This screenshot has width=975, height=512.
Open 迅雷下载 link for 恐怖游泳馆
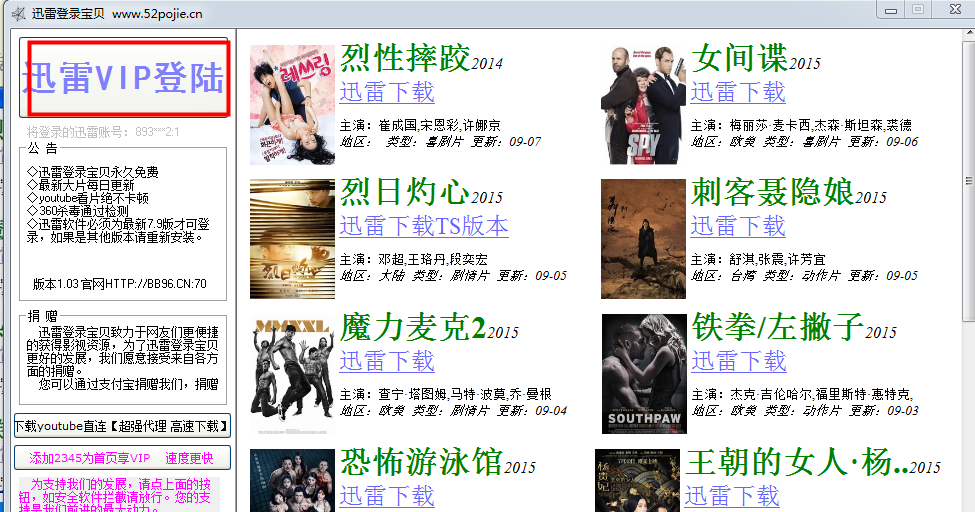tap(387, 496)
